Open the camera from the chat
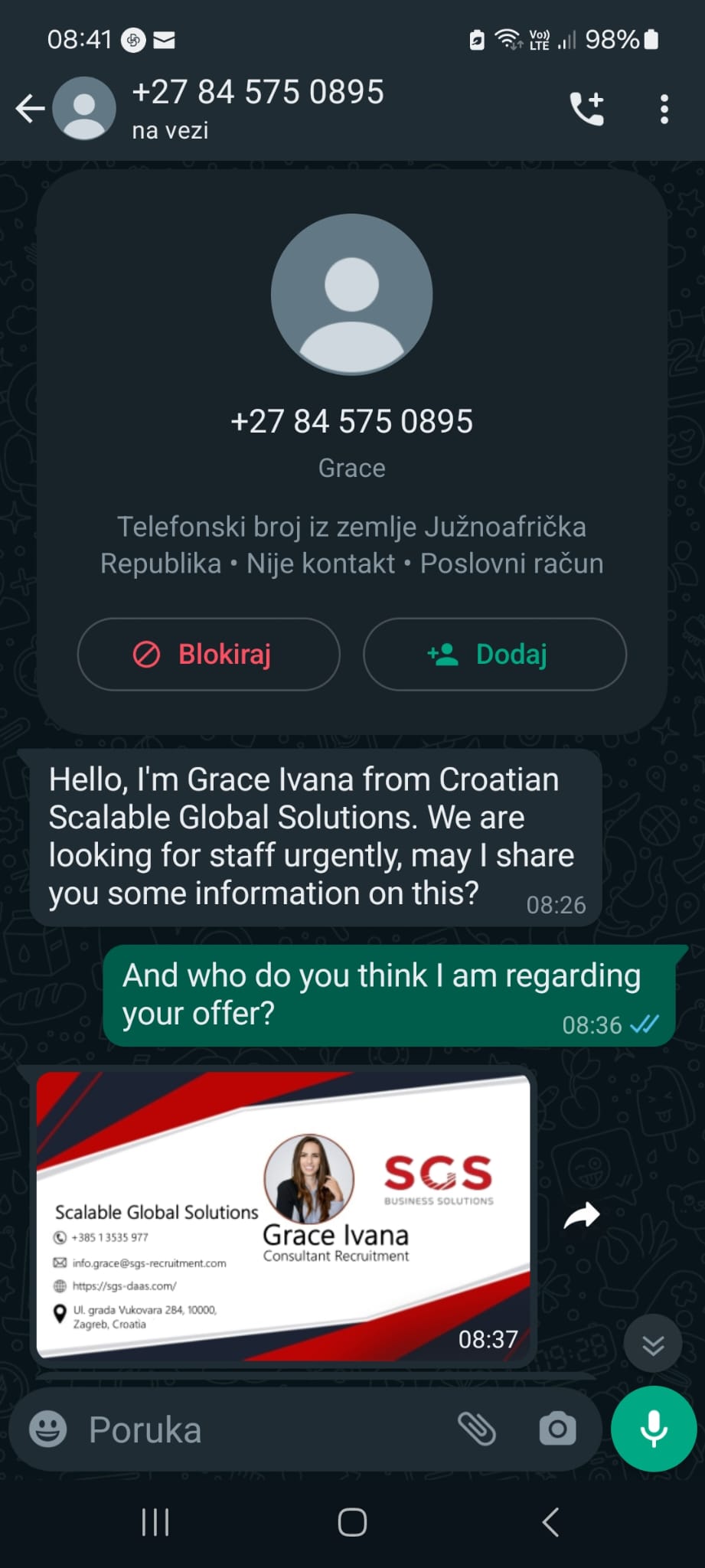Screen dimensions: 705x1568 (557, 1429)
